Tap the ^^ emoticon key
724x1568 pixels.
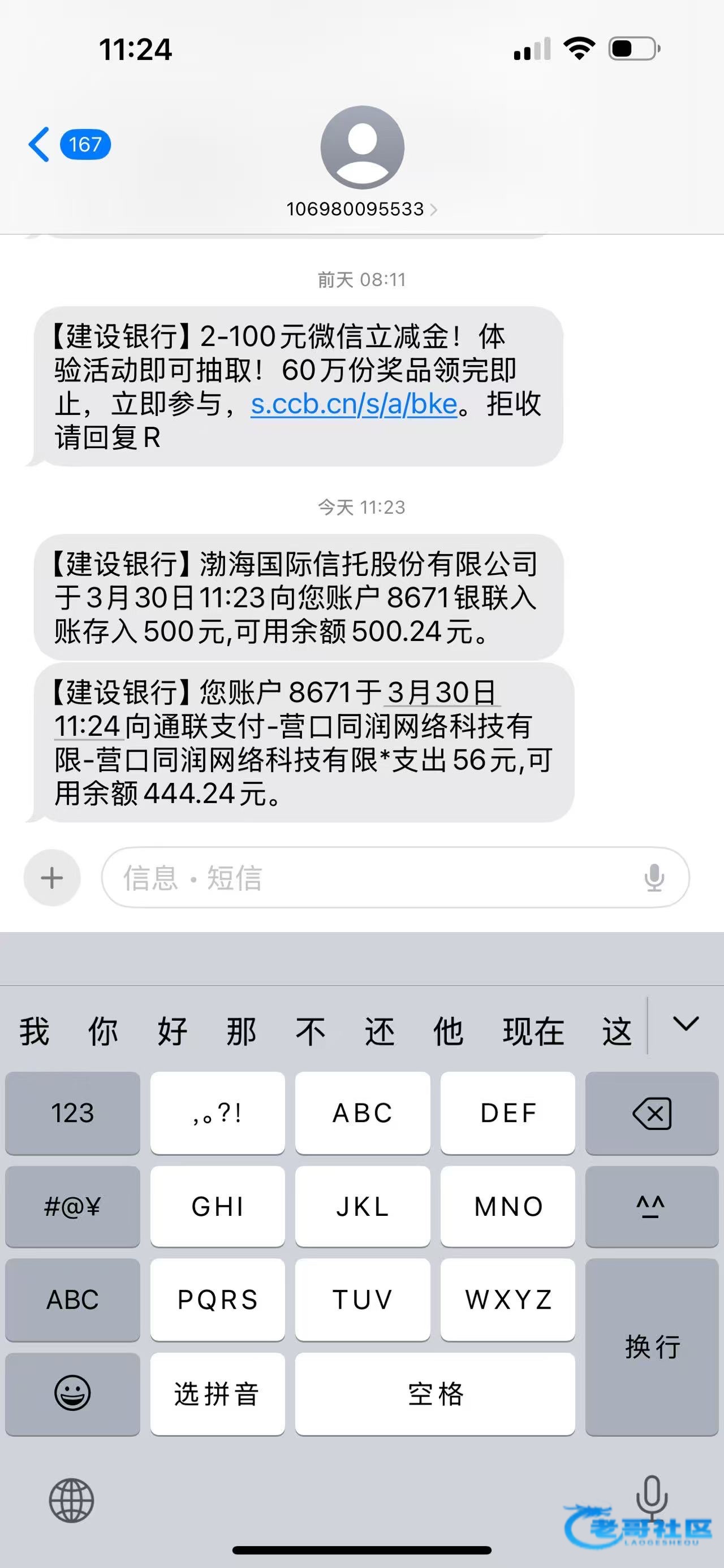(652, 1206)
